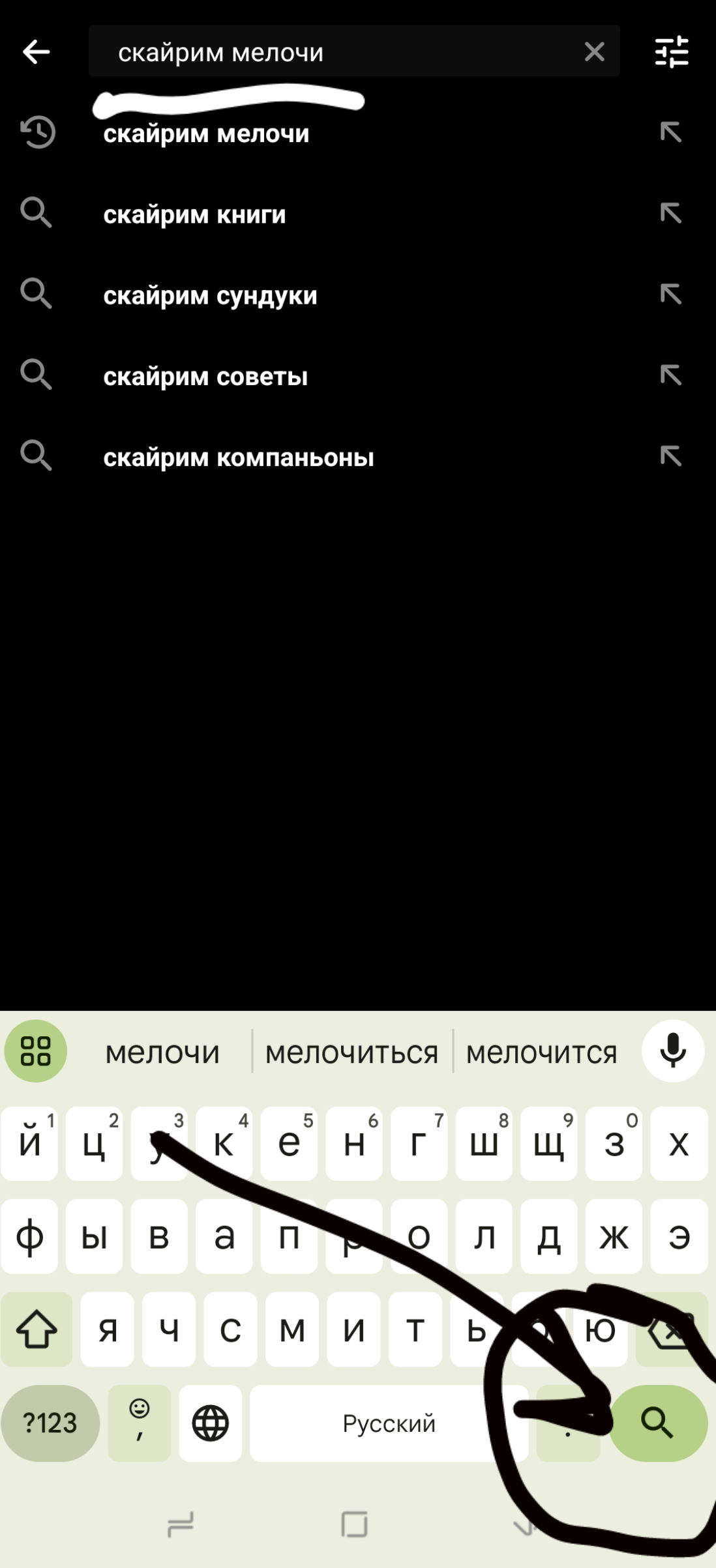
Task: Choose the keyboard suggestion мелочиться
Action: click(351, 1053)
